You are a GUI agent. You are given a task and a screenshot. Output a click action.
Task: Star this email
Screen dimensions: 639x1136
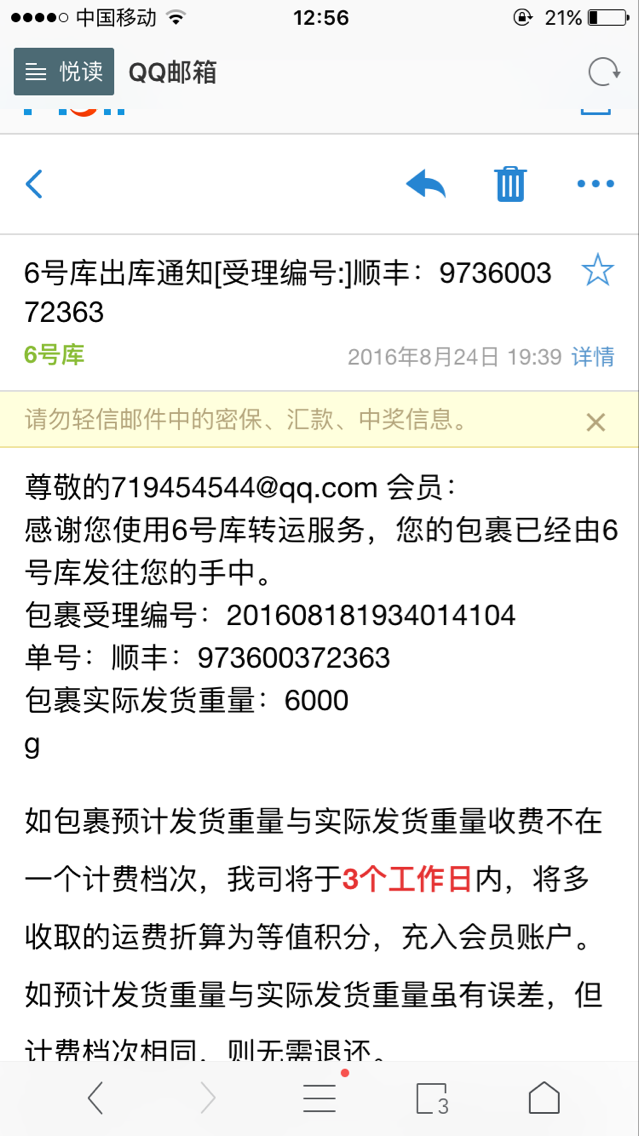[x=598, y=272]
